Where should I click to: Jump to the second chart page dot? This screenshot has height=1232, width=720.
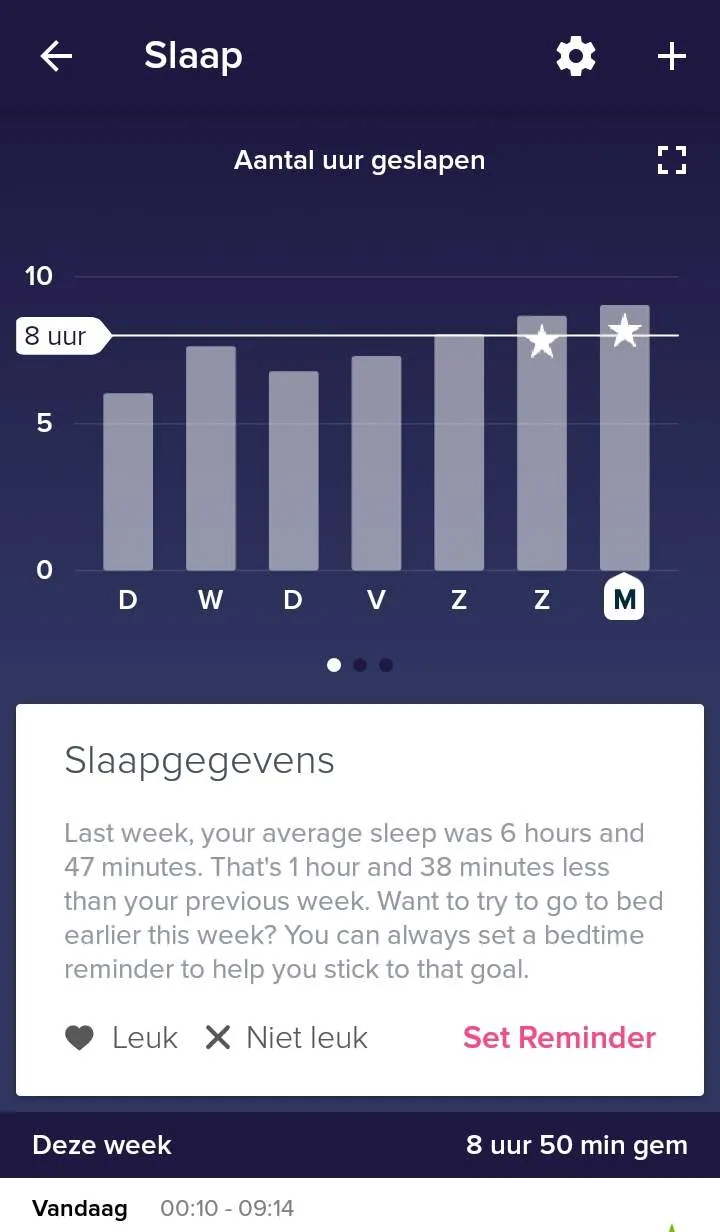point(360,665)
